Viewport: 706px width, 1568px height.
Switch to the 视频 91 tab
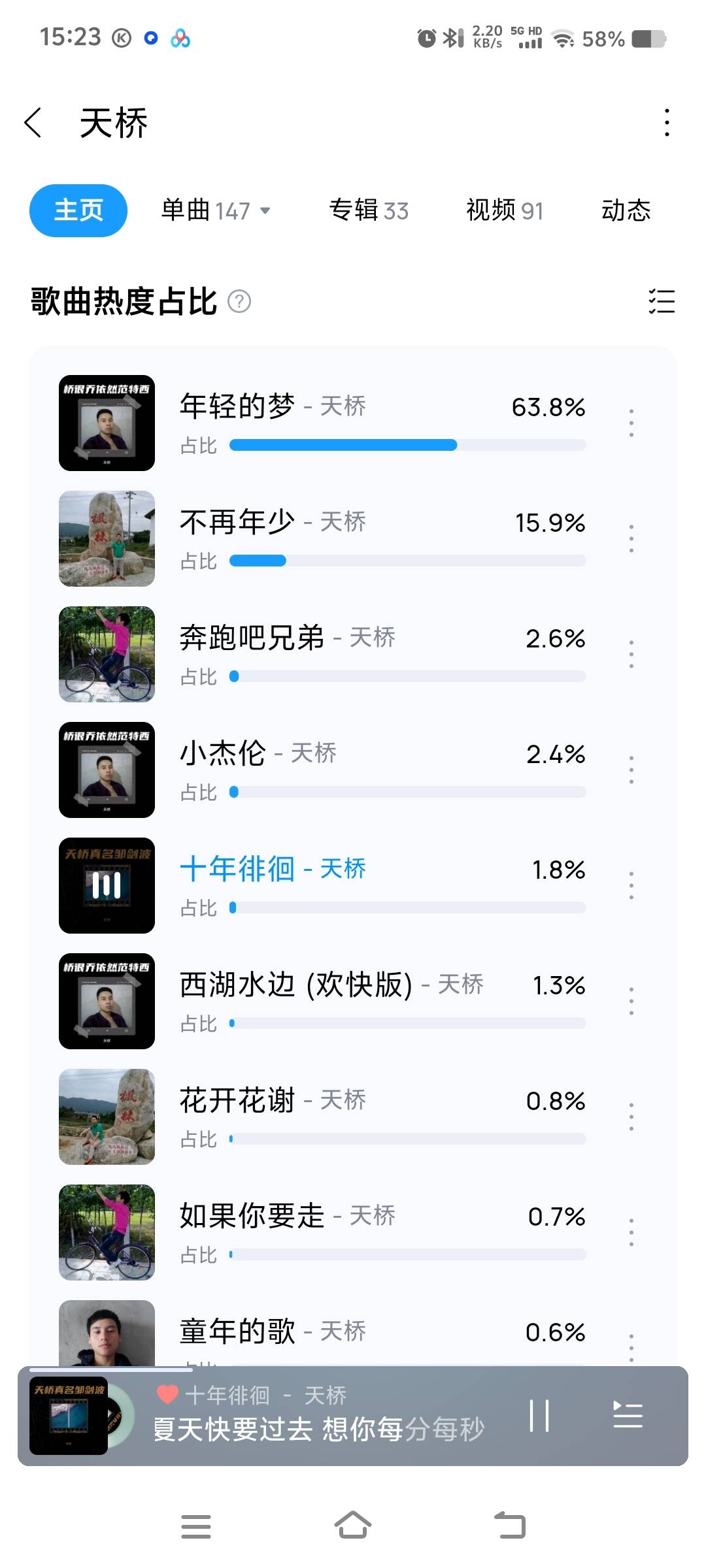(x=504, y=210)
